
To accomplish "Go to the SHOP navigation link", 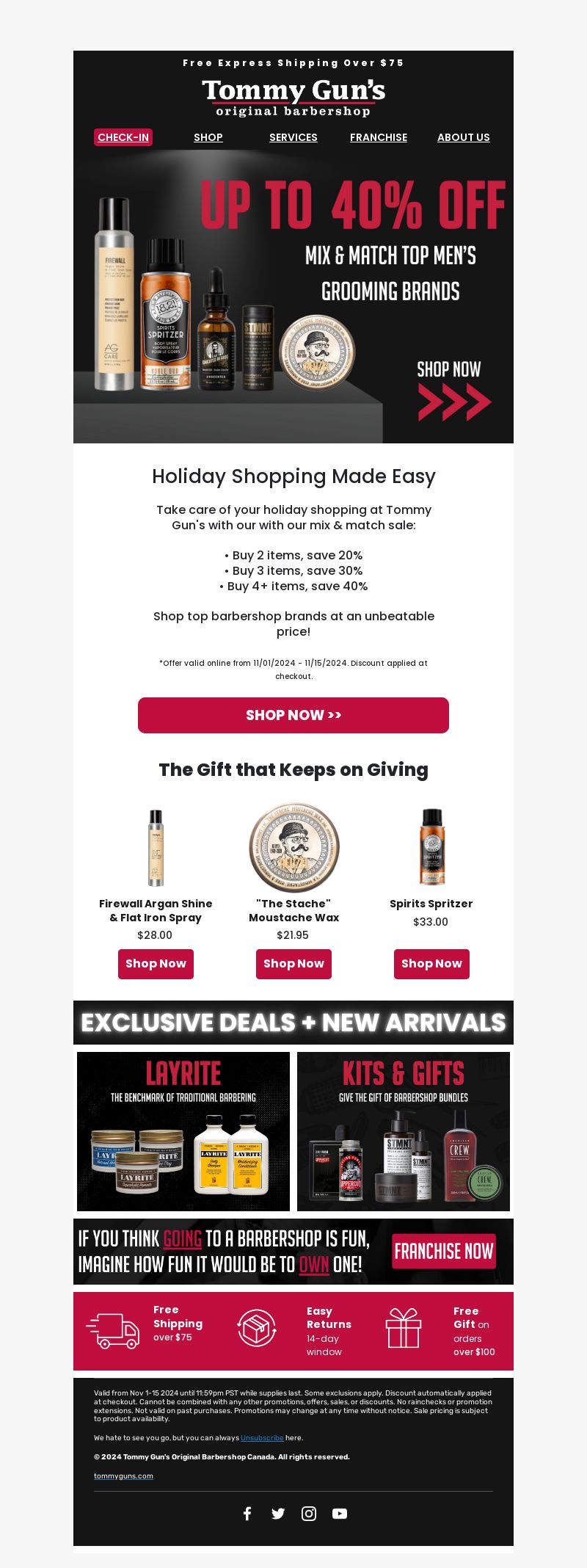I will tap(208, 137).
